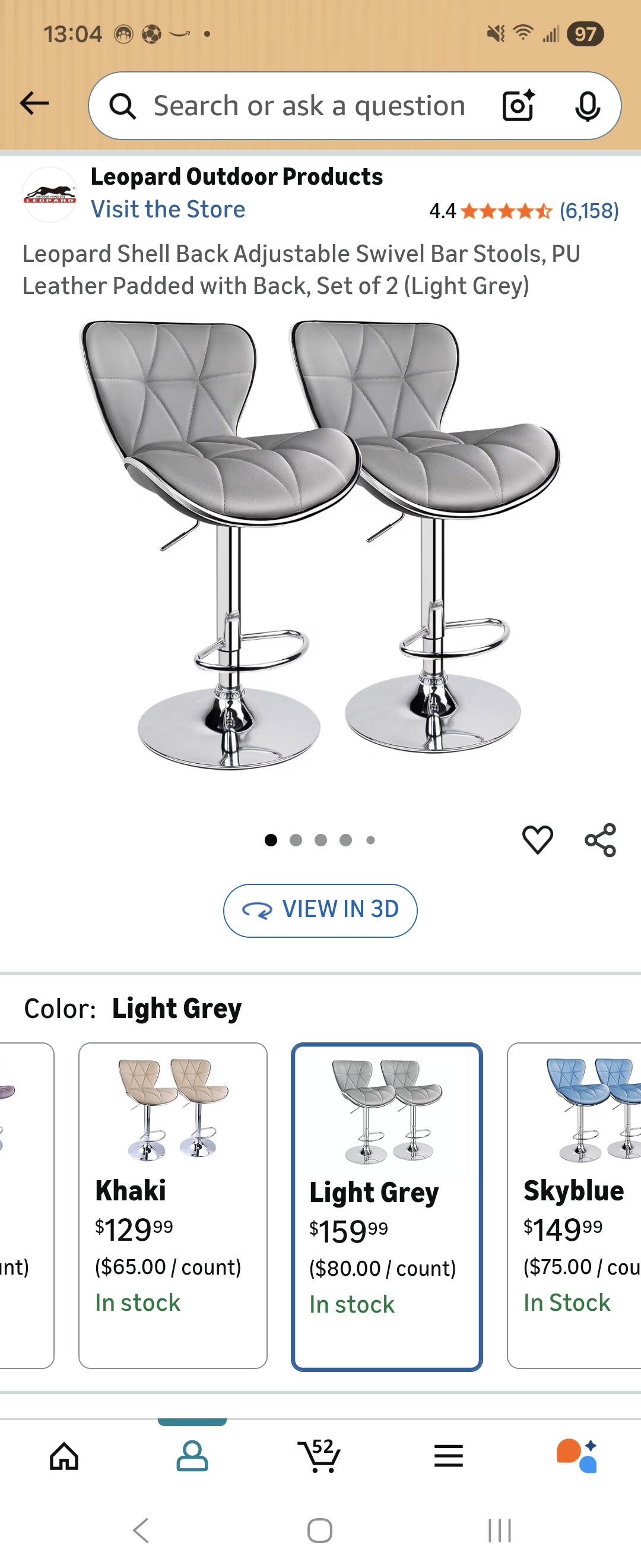View the bar stools in 3D
Image resolution: width=641 pixels, height=1568 pixels.
(320, 910)
